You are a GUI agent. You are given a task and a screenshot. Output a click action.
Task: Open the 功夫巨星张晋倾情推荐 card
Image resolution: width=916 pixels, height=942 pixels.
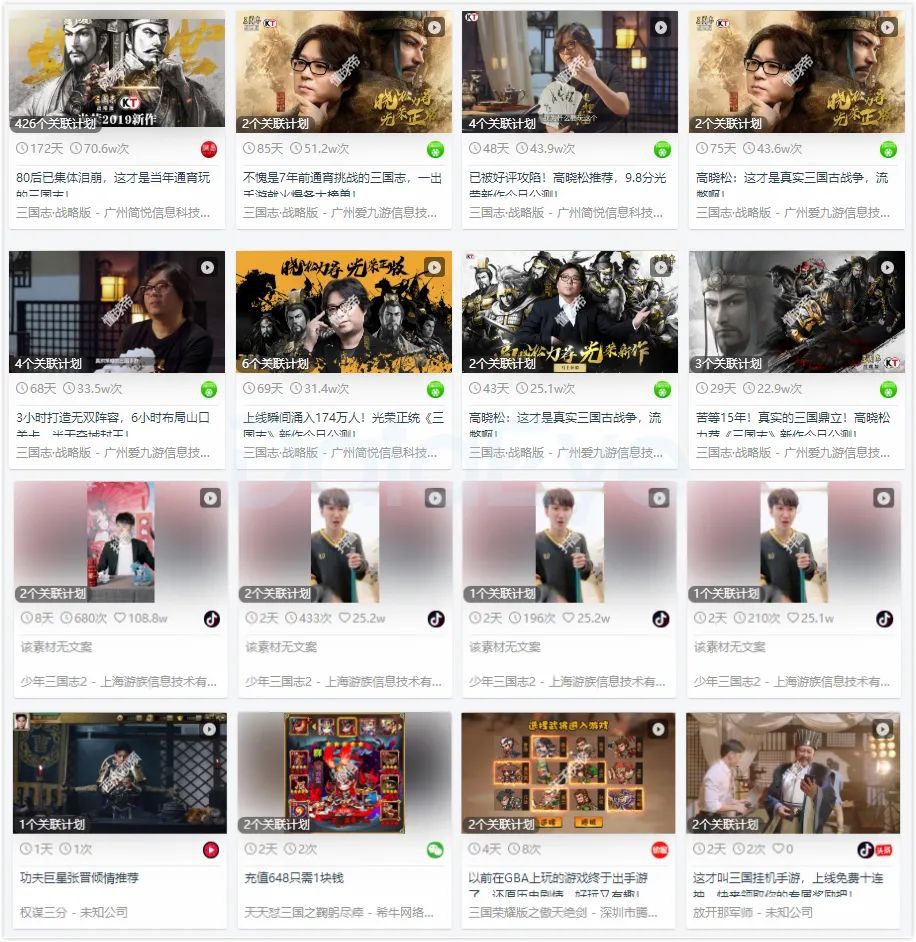point(119,772)
